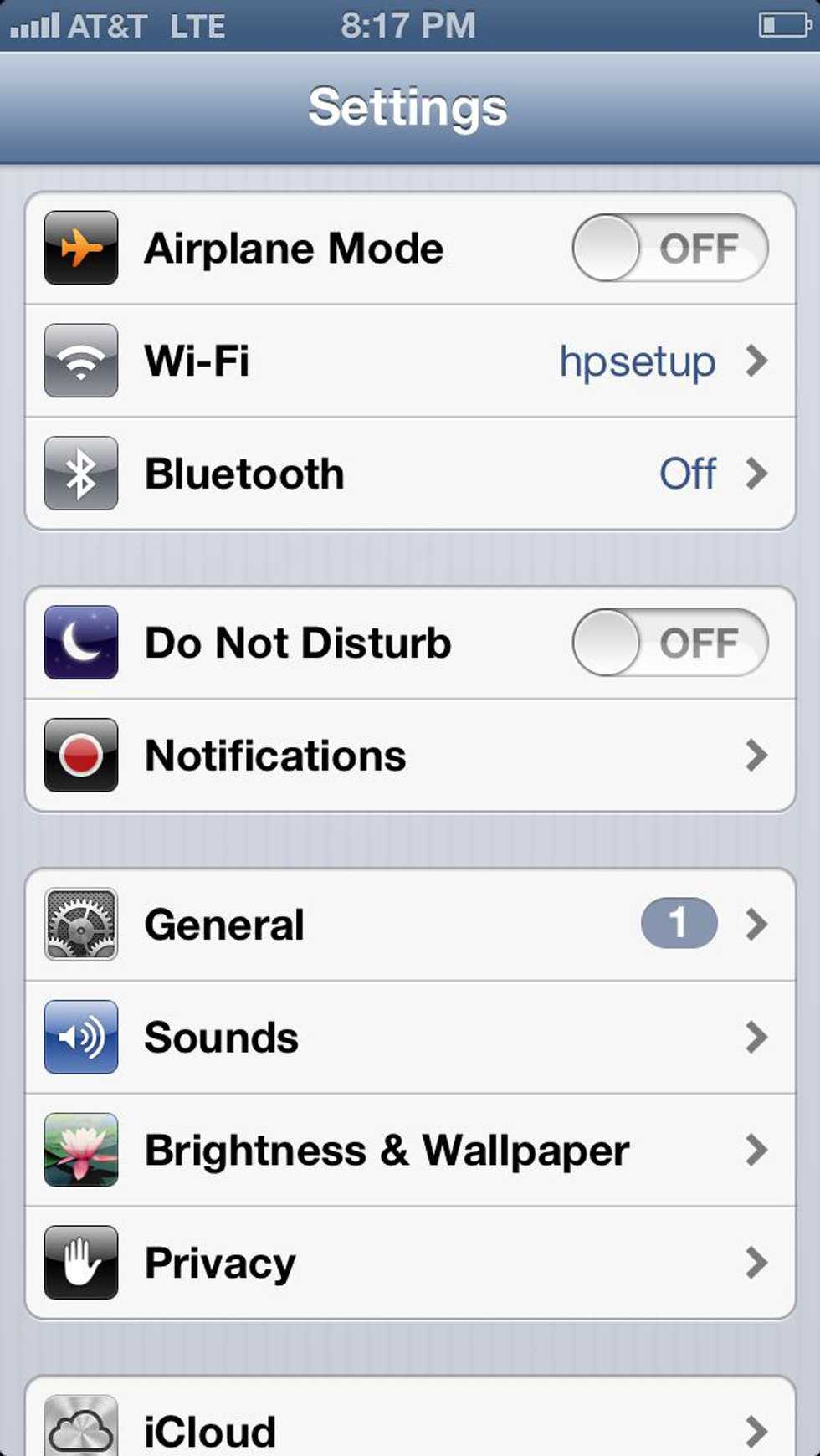Screen dimensions: 820x1456
Task: Open Wi-Fi settings showing hpsetup
Action: [410, 361]
